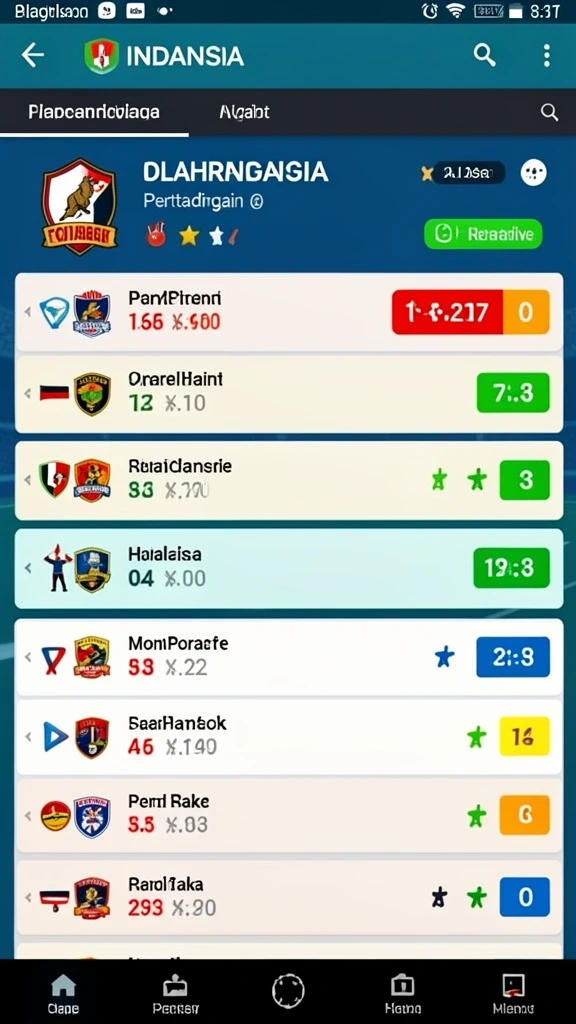The image size is (576, 1024).
Task: Open the RoraiClansrie row
Action: pyautogui.click(x=289, y=481)
